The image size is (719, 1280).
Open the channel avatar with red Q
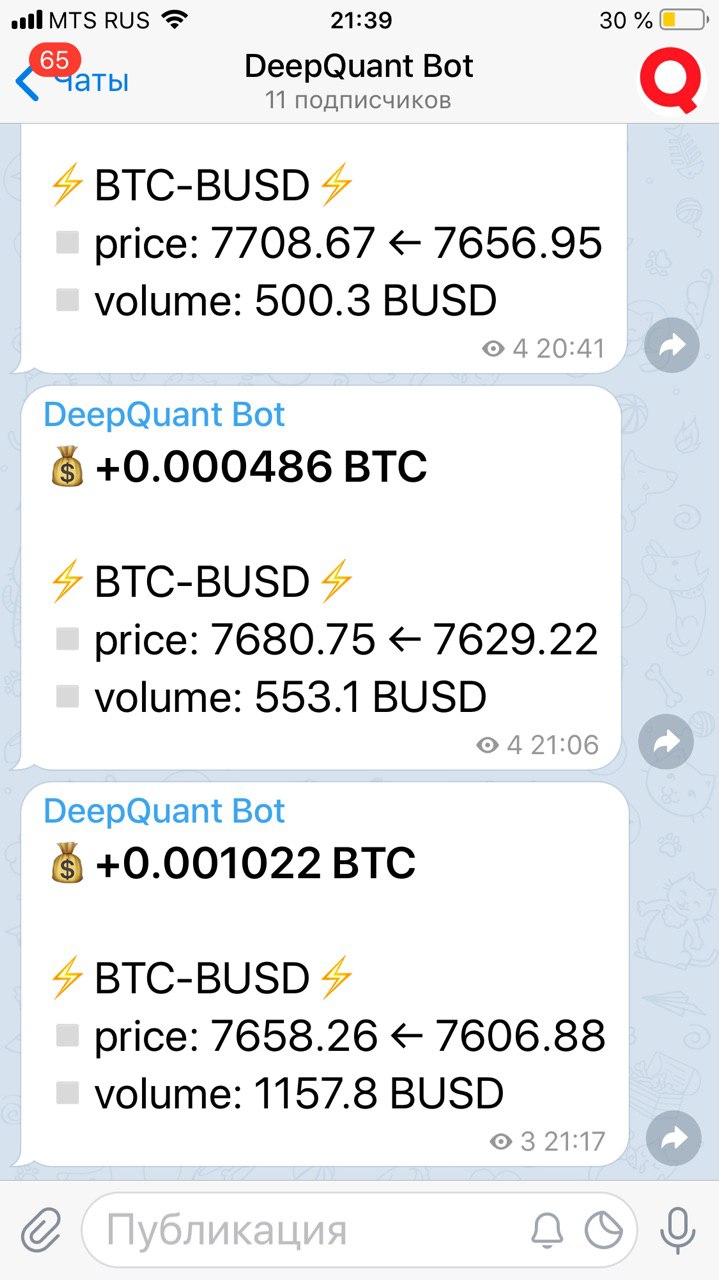click(672, 80)
